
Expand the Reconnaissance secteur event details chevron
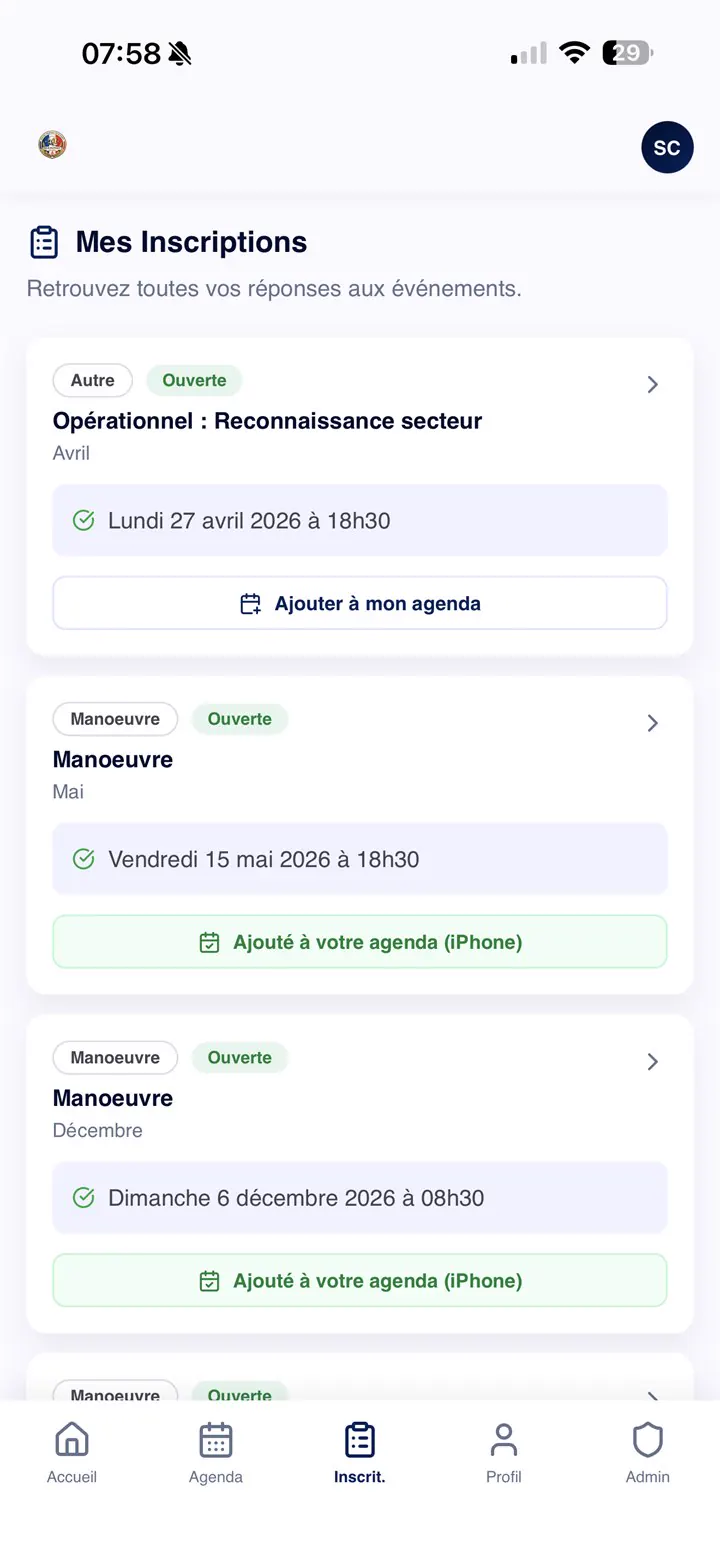coord(652,384)
